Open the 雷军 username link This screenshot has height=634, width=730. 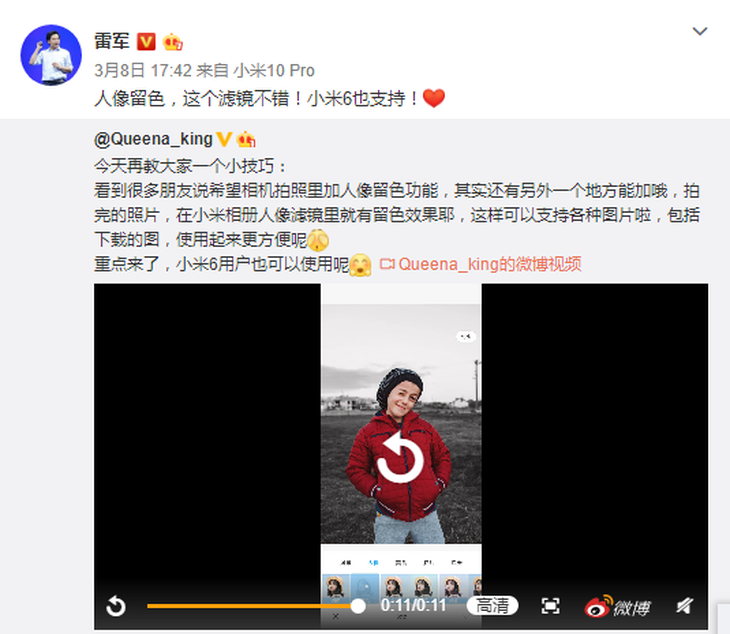[111, 41]
